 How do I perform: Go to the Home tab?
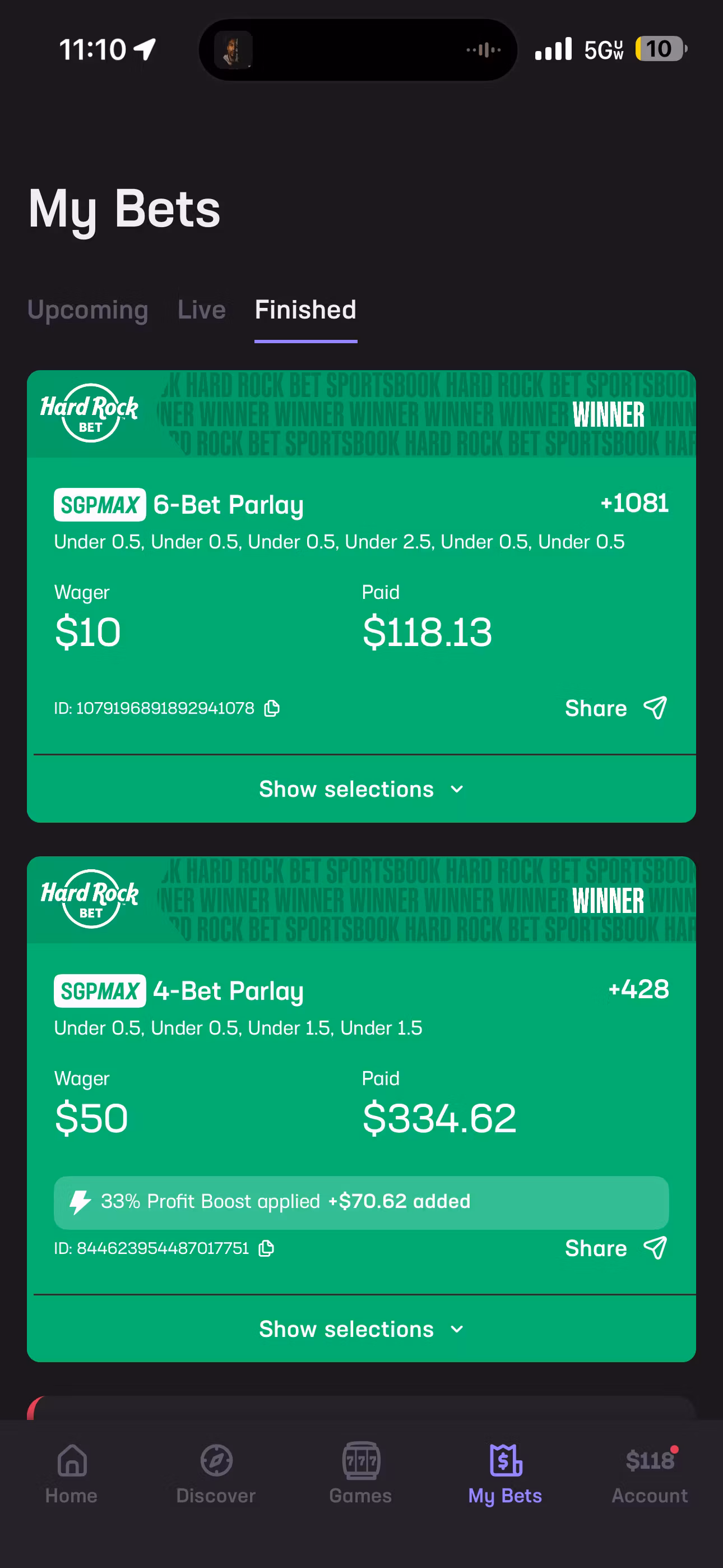pyautogui.click(x=72, y=1473)
